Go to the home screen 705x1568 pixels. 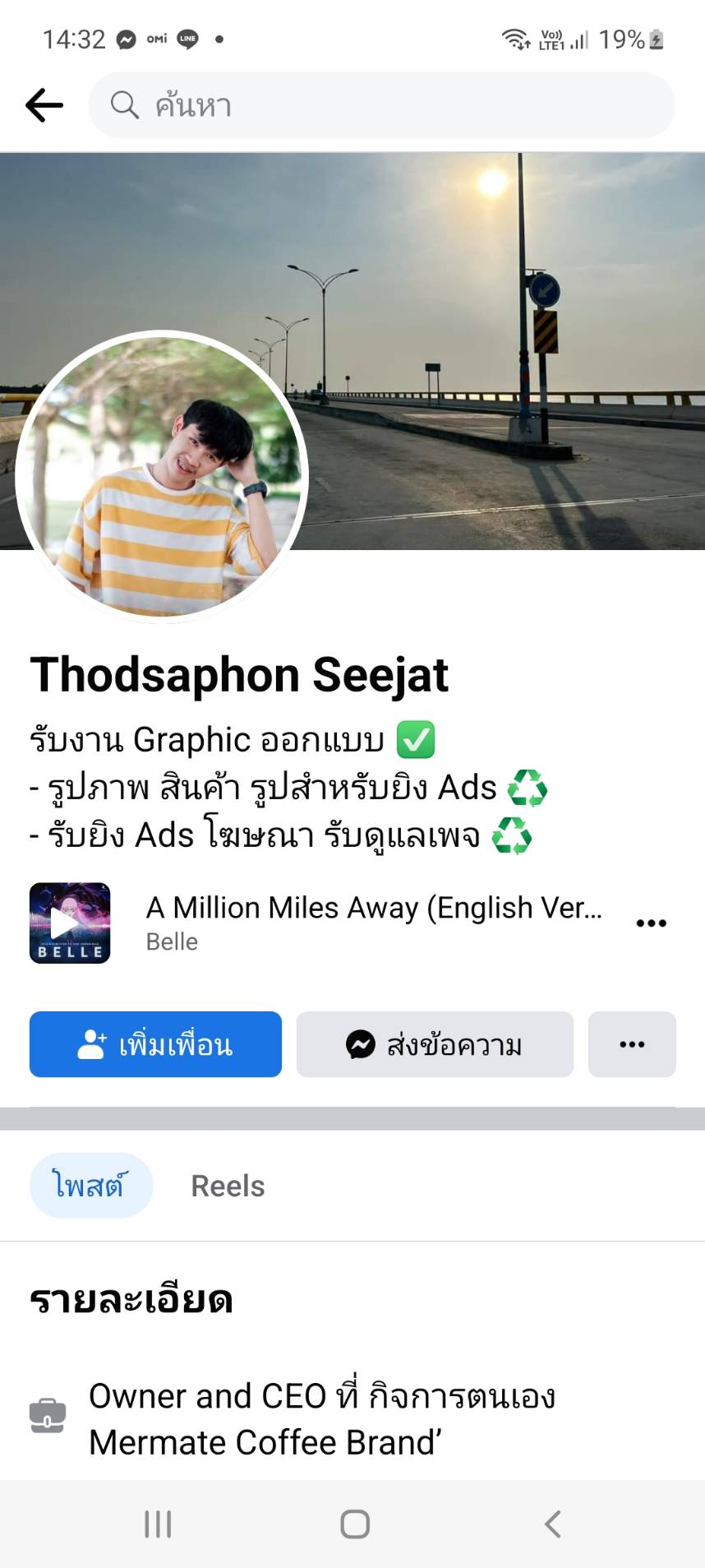[355, 1524]
